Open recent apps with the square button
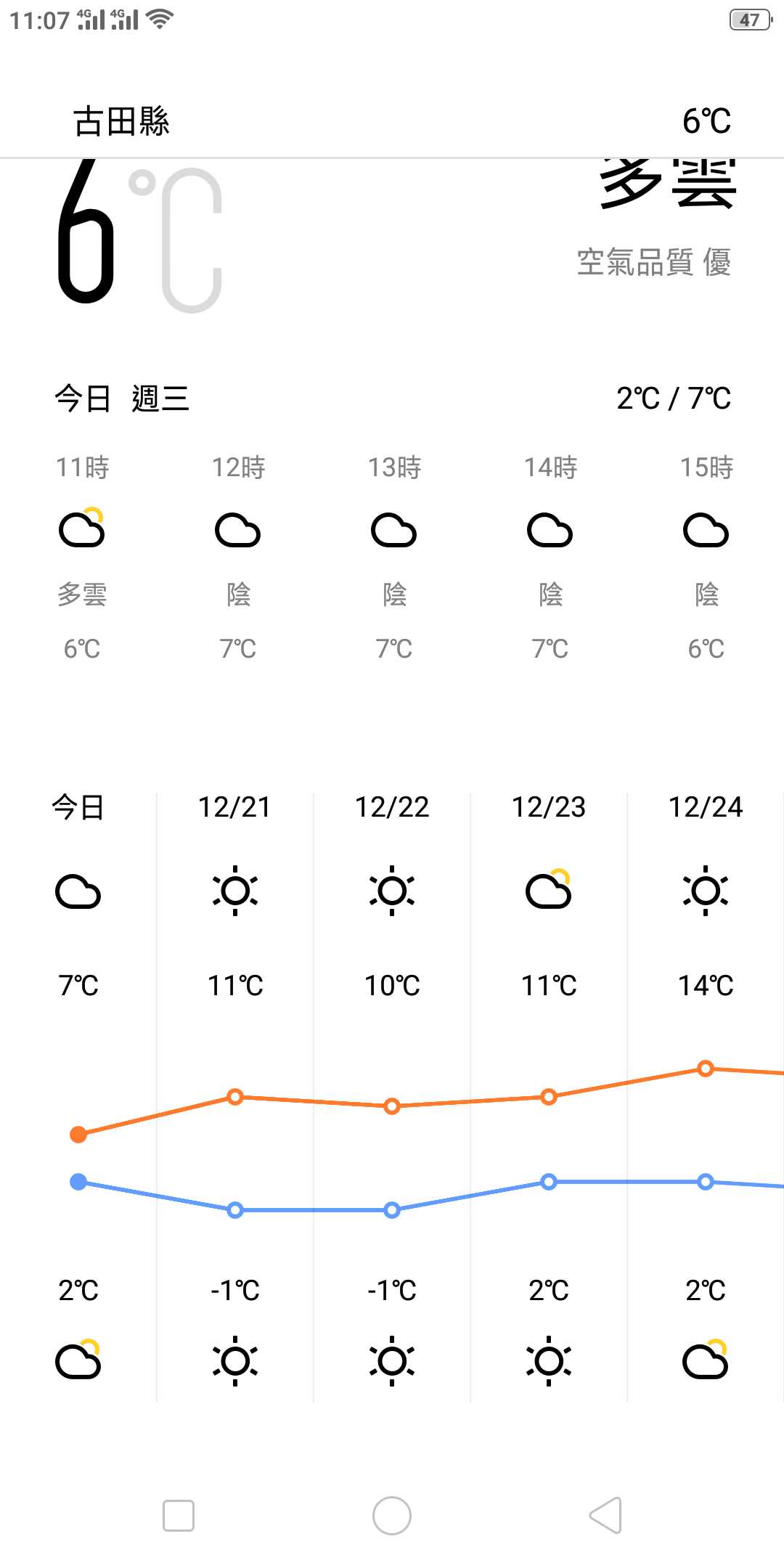 coord(179,1516)
